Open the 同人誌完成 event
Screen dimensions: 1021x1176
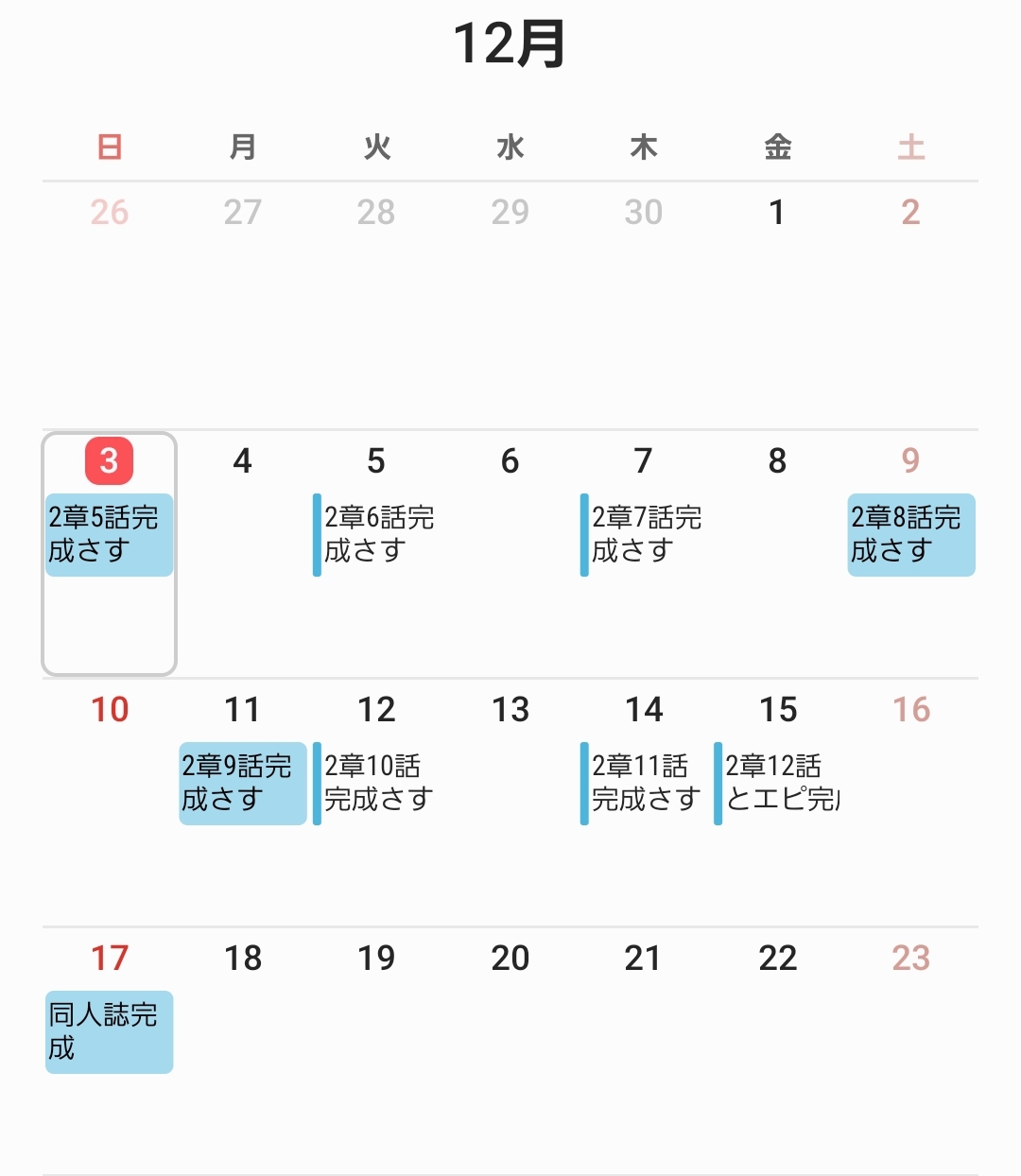click(109, 1031)
